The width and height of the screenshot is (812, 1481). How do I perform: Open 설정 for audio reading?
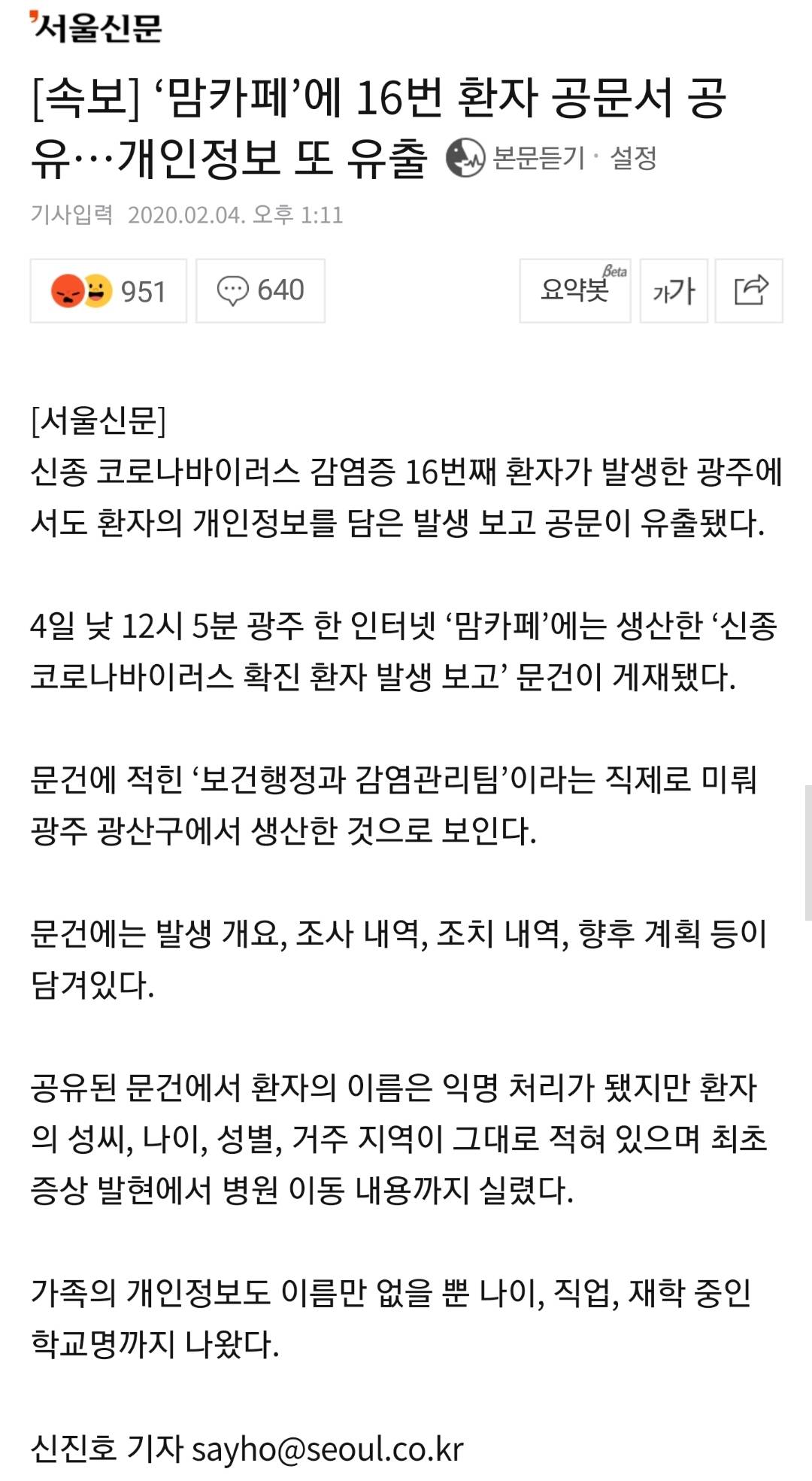coord(633,158)
